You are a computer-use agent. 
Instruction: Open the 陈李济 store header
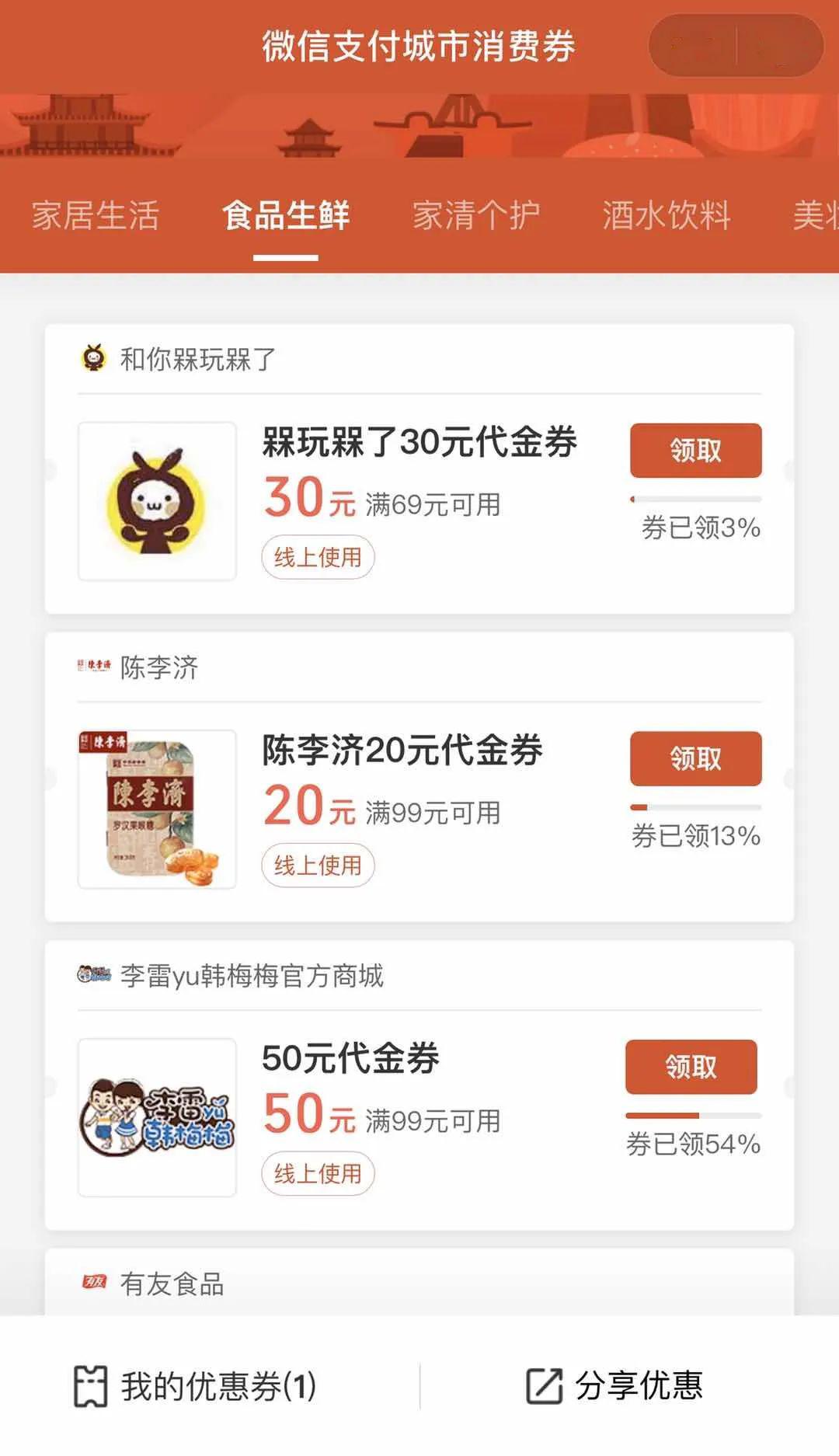tap(158, 667)
